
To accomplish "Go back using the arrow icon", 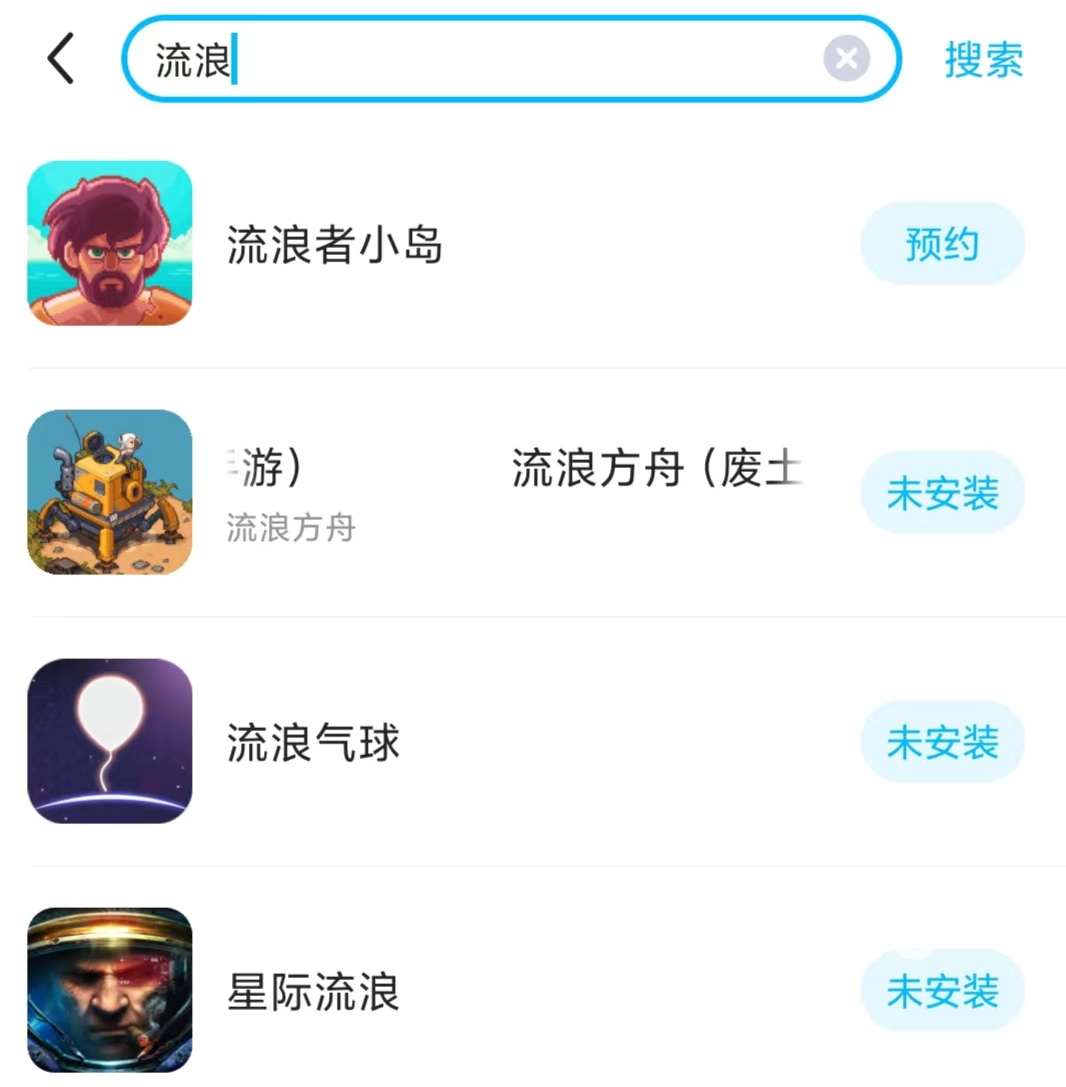I will click(x=61, y=59).
